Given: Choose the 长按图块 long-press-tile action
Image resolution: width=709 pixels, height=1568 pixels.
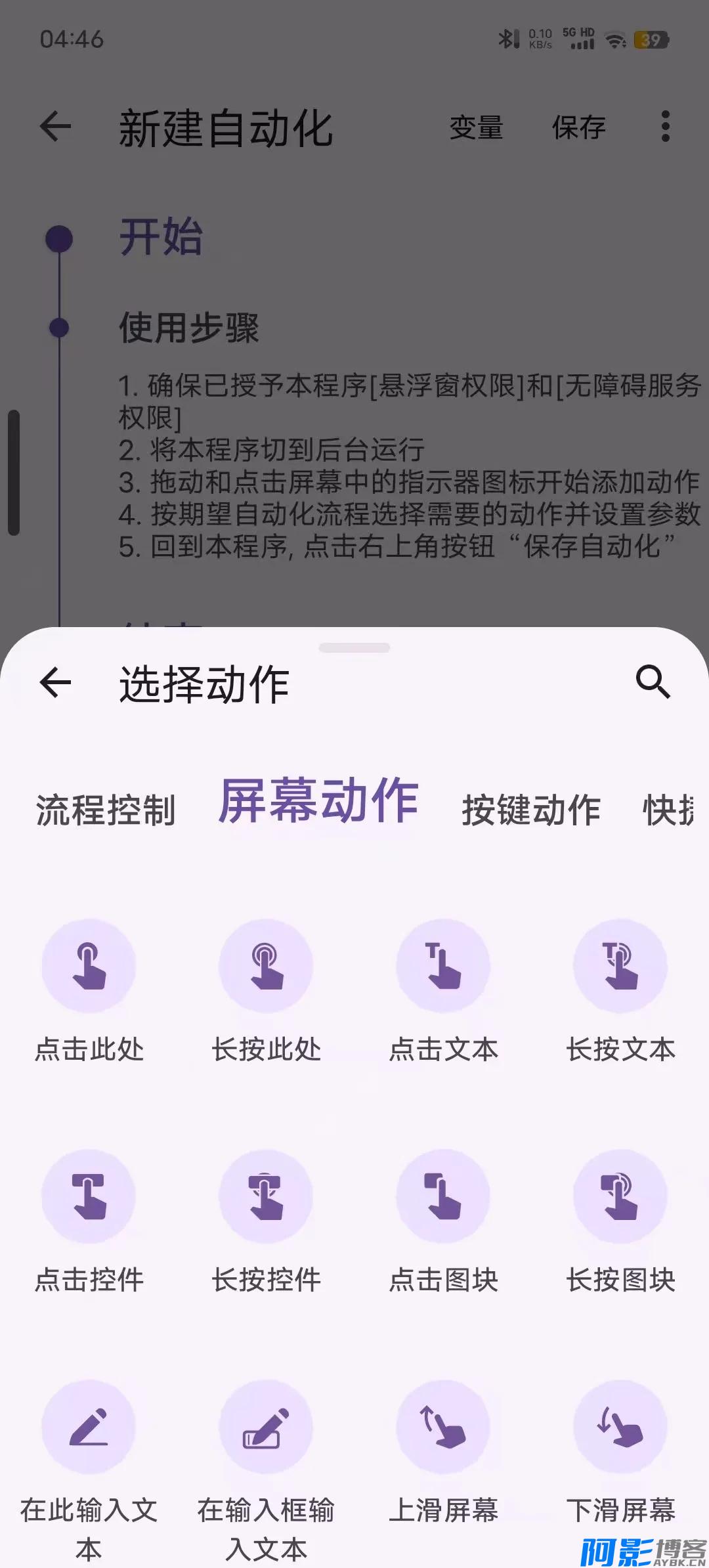Looking at the screenshot, I should (619, 1196).
